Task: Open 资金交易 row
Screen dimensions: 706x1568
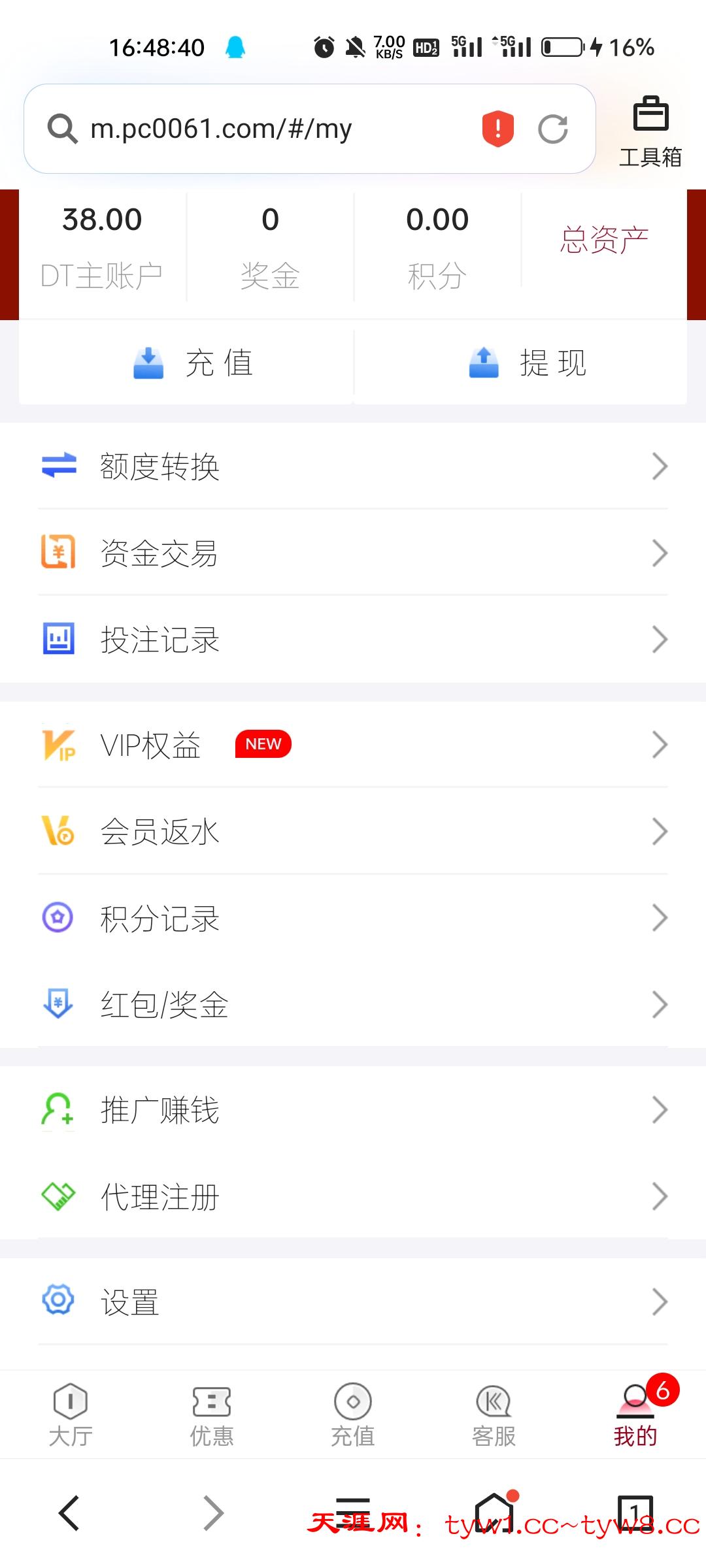Action: [353, 553]
